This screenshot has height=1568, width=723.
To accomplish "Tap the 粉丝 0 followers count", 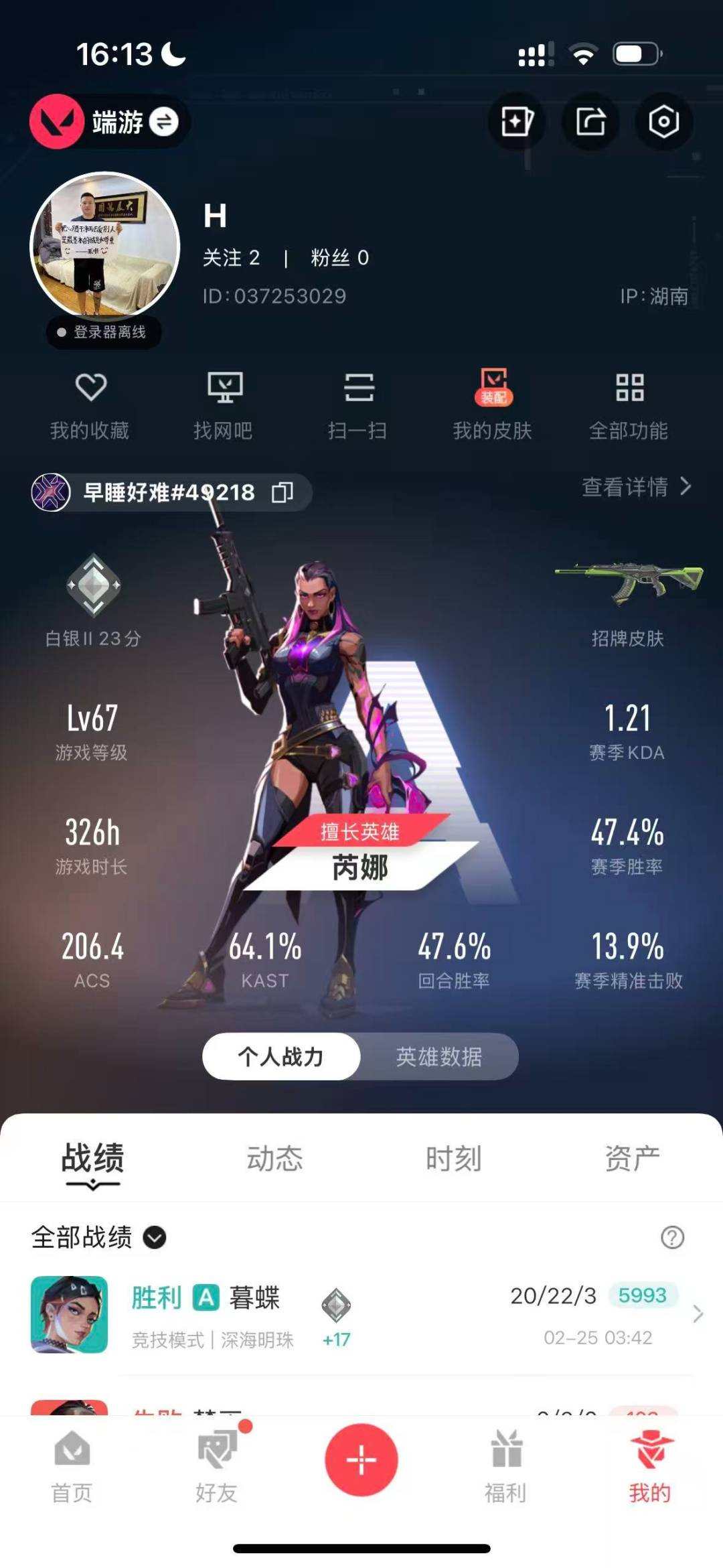I will tap(340, 258).
